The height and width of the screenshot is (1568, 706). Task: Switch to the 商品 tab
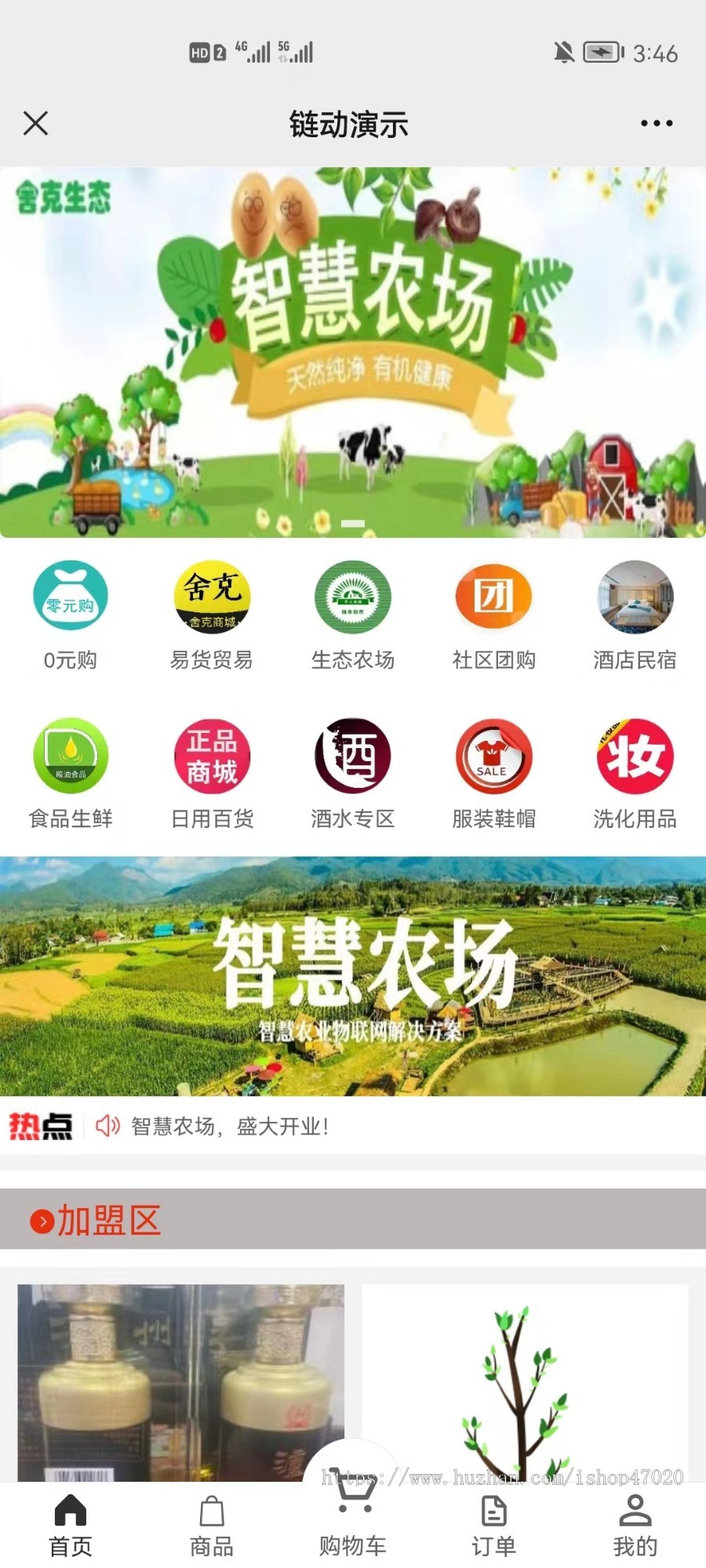tap(212, 1526)
